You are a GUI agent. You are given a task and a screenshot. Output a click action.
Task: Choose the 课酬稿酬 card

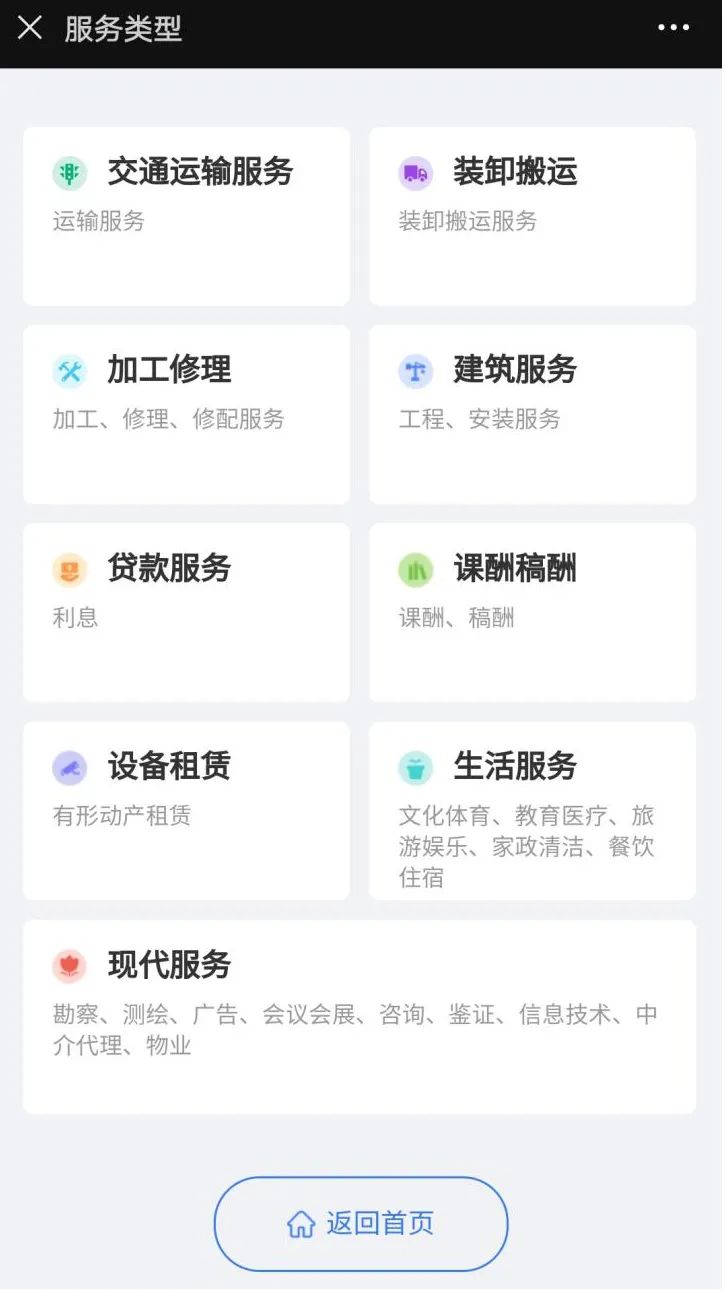[532, 612]
